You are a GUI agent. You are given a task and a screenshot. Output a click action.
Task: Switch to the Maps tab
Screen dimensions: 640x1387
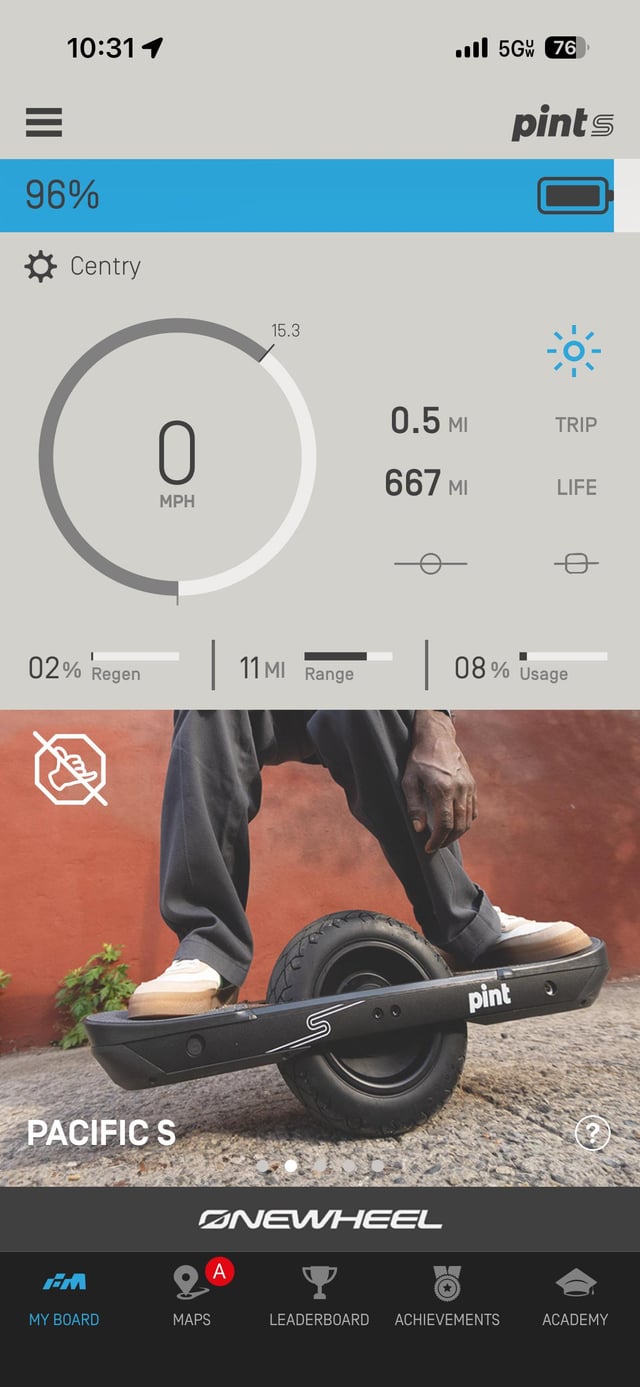(x=191, y=1293)
